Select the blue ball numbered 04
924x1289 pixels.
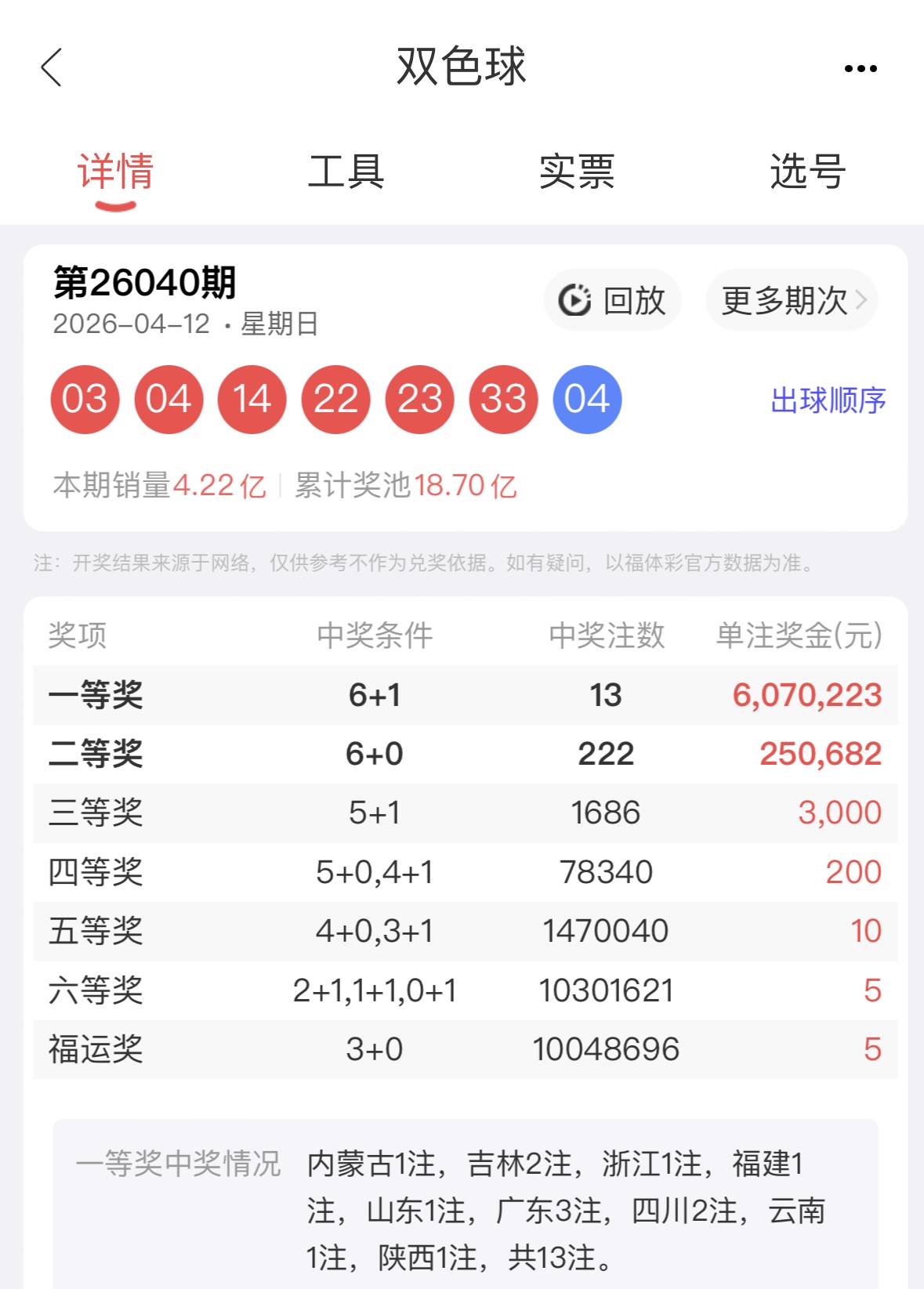tap(586, 399)
